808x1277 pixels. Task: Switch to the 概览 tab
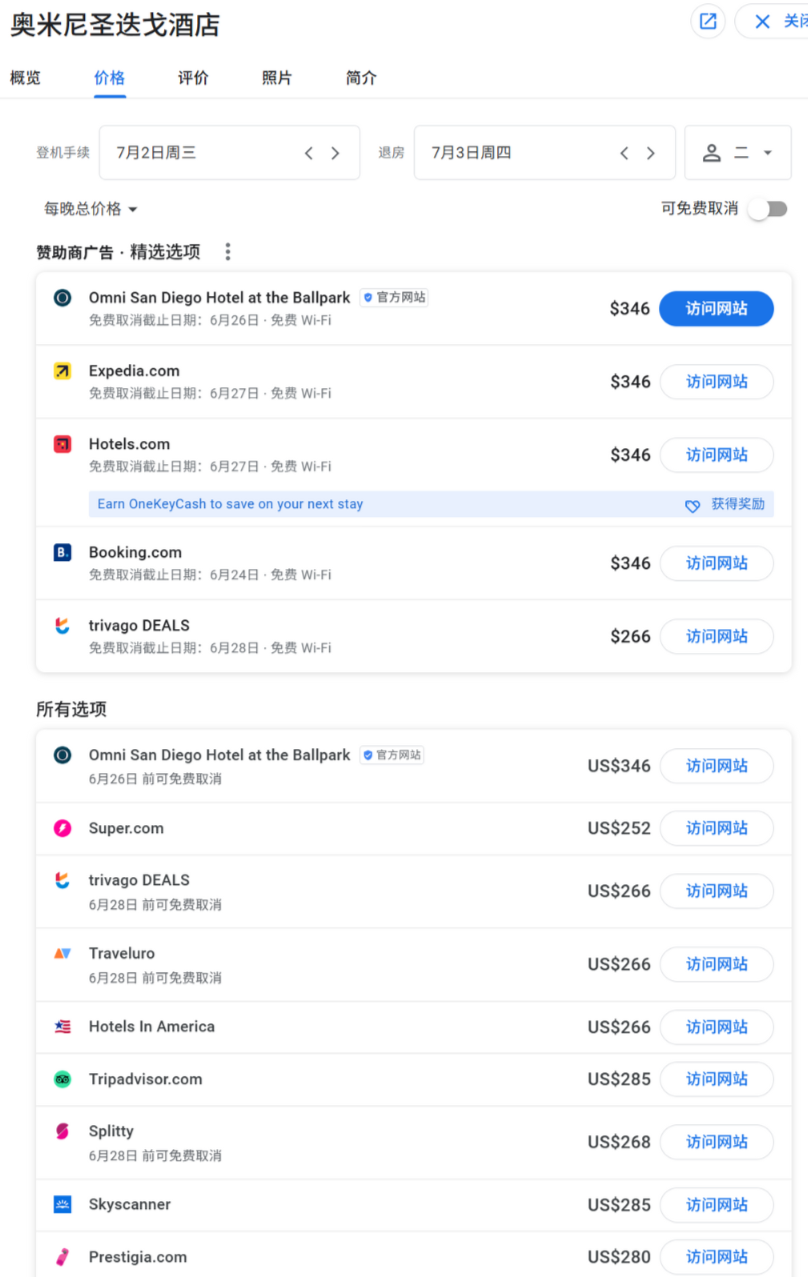pos(25,78)
